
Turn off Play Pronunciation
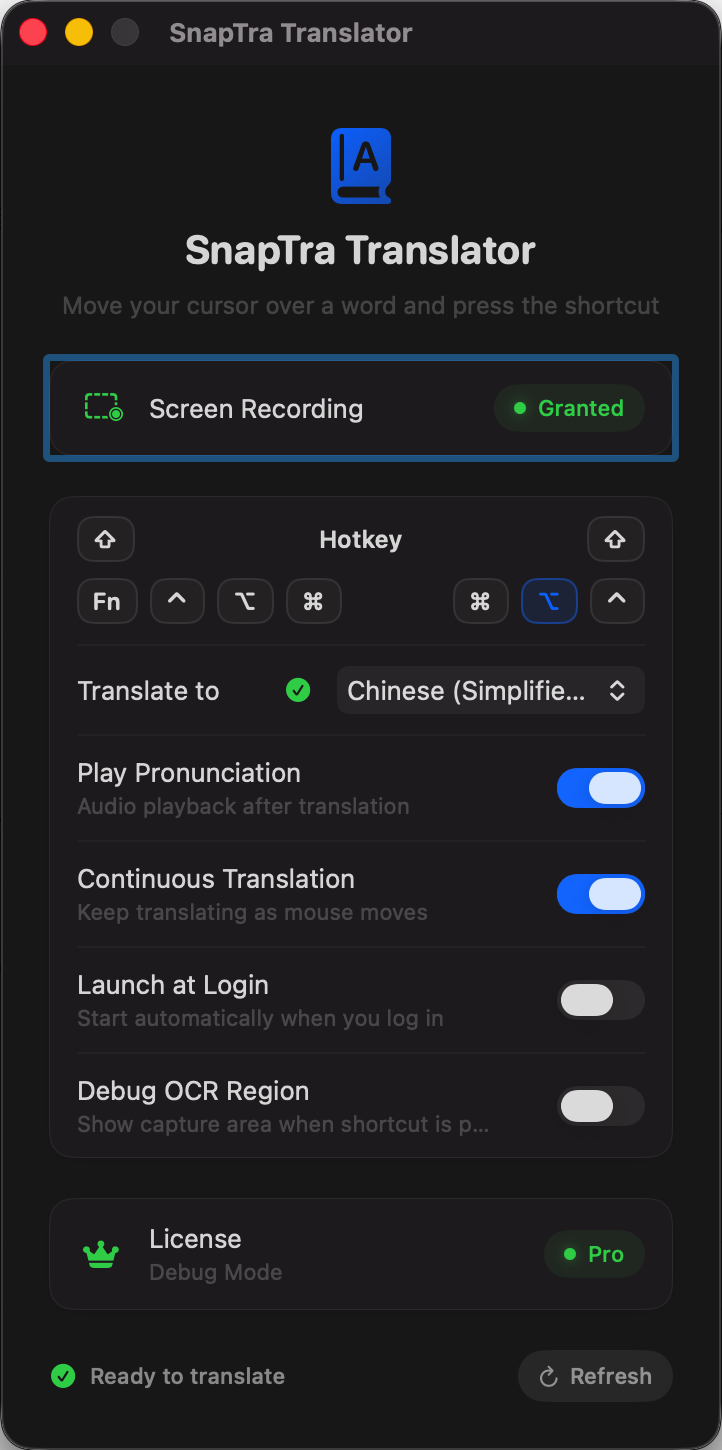pyautogui.click(x=600, y=788)
